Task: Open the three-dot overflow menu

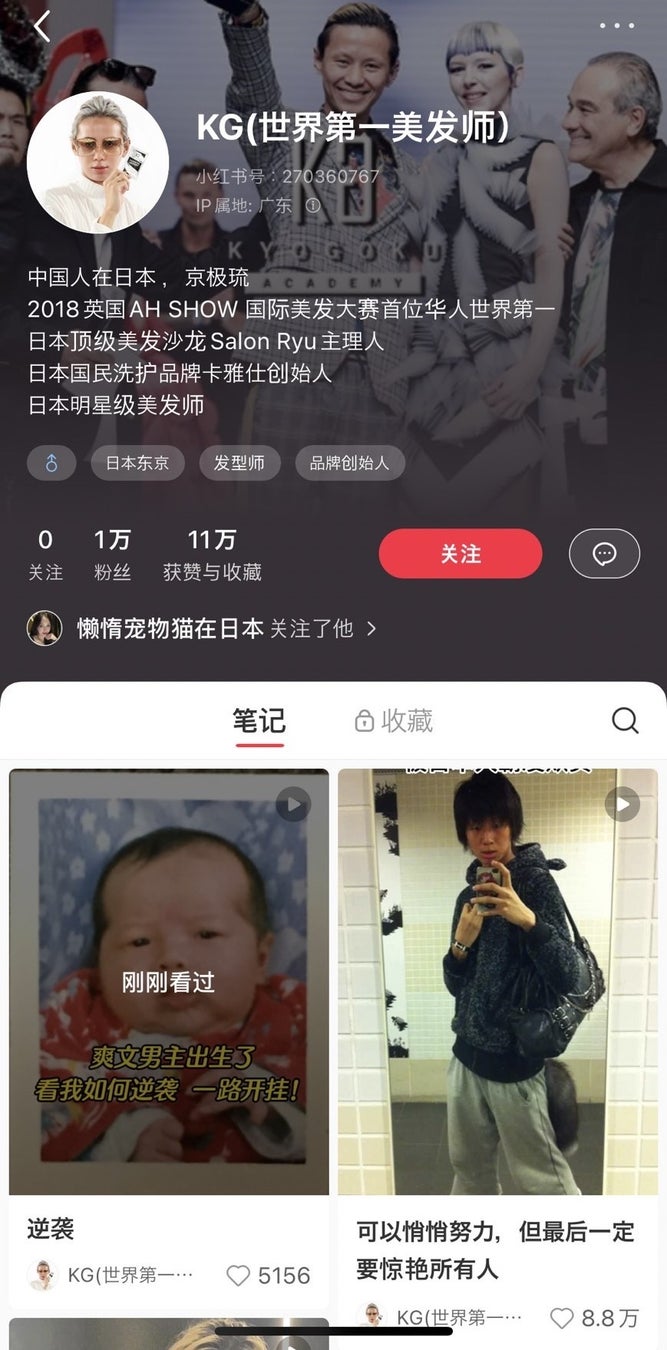Action: pos(617,27)
